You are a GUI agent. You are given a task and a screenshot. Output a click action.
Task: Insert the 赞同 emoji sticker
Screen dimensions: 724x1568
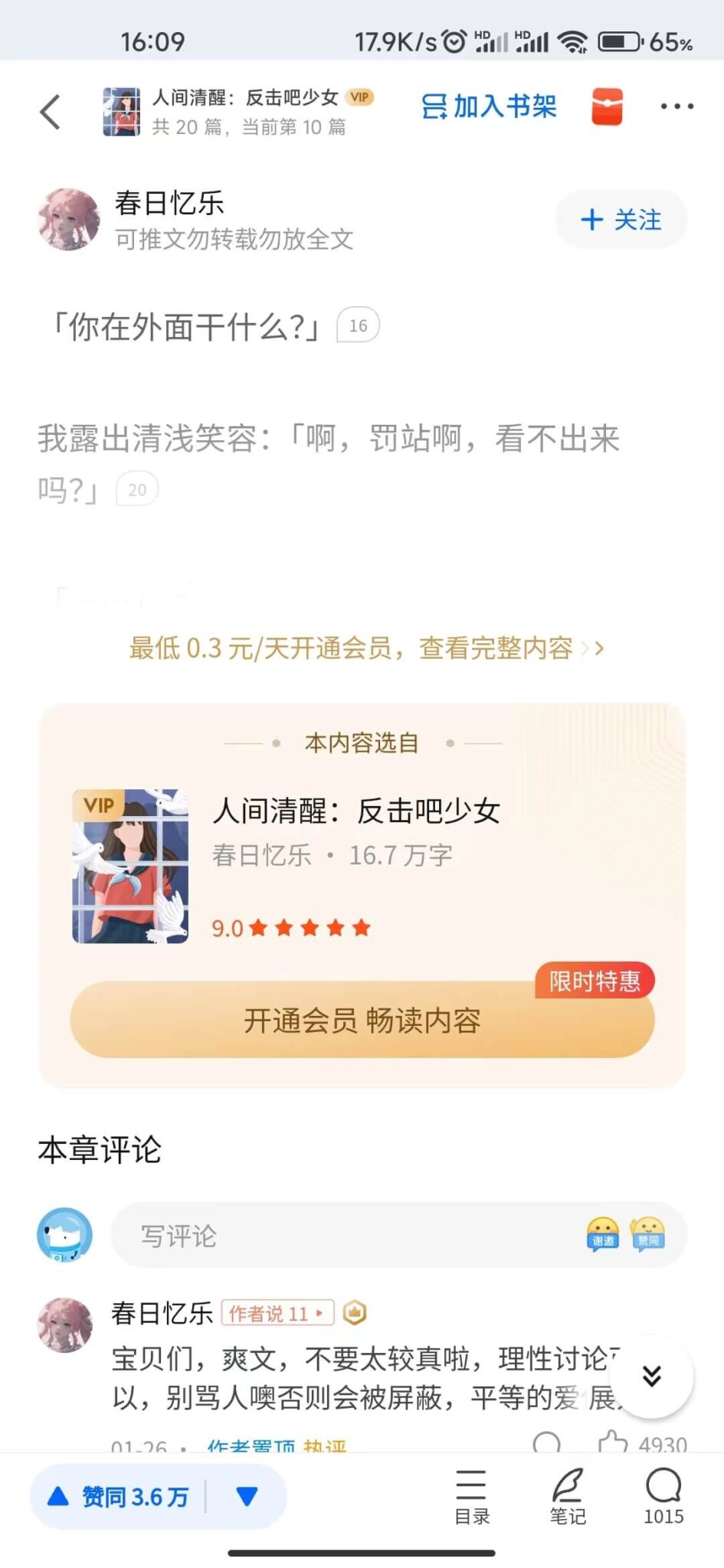point(648,1234)
